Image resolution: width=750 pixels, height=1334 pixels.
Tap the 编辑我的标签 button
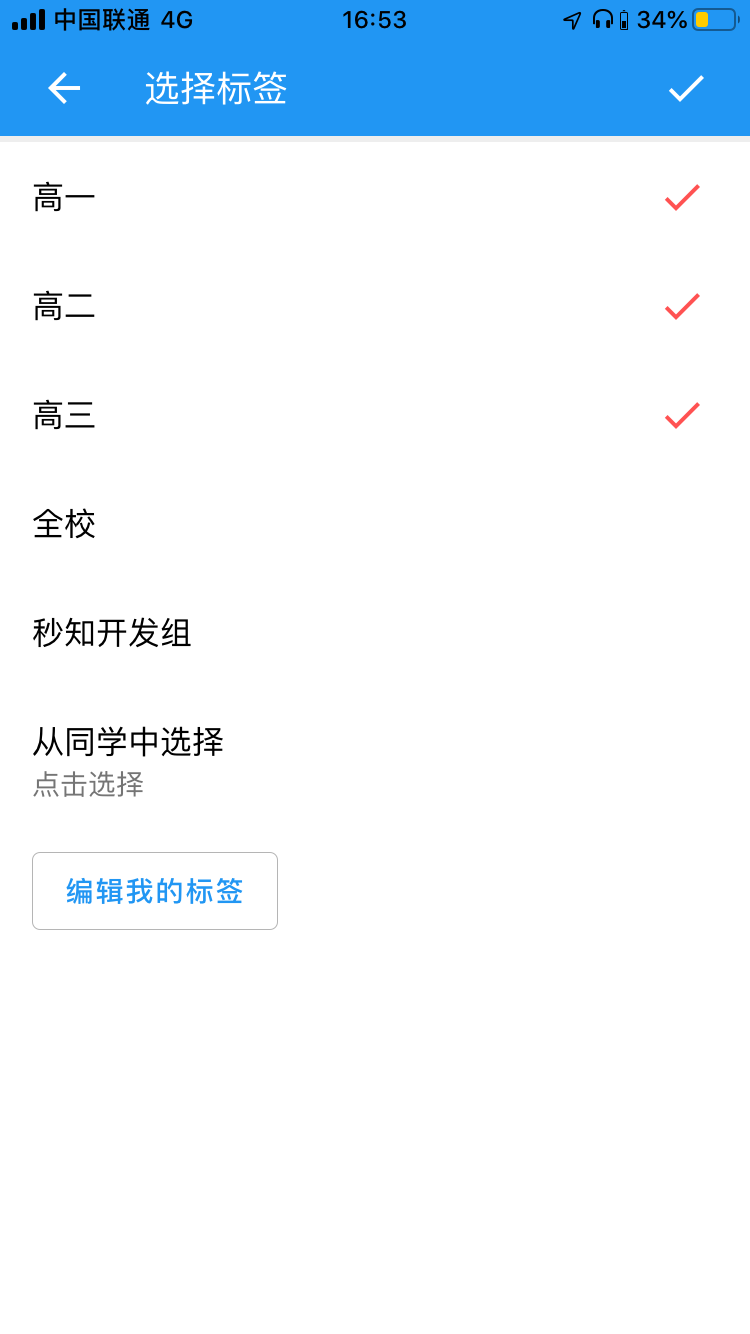(155, 891)
